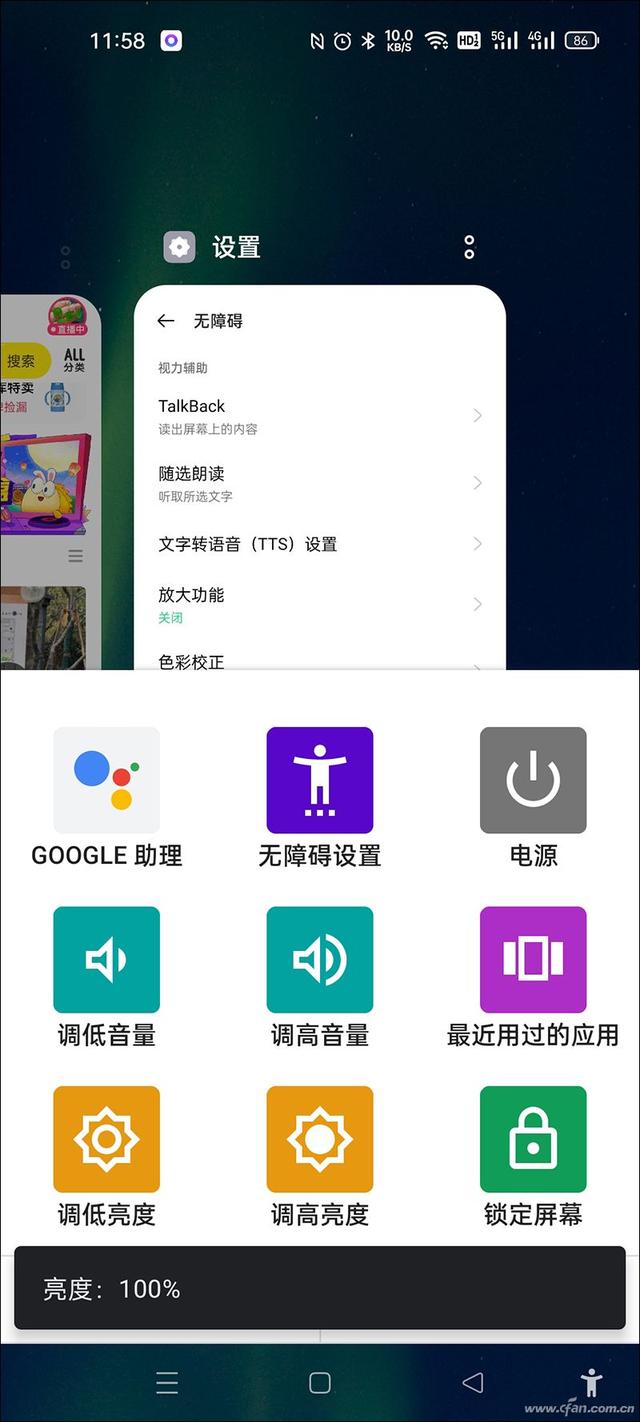This screenshot has width=640, height=1422.
Task: Lower volume with 调低音量
Action: [106, 960]
